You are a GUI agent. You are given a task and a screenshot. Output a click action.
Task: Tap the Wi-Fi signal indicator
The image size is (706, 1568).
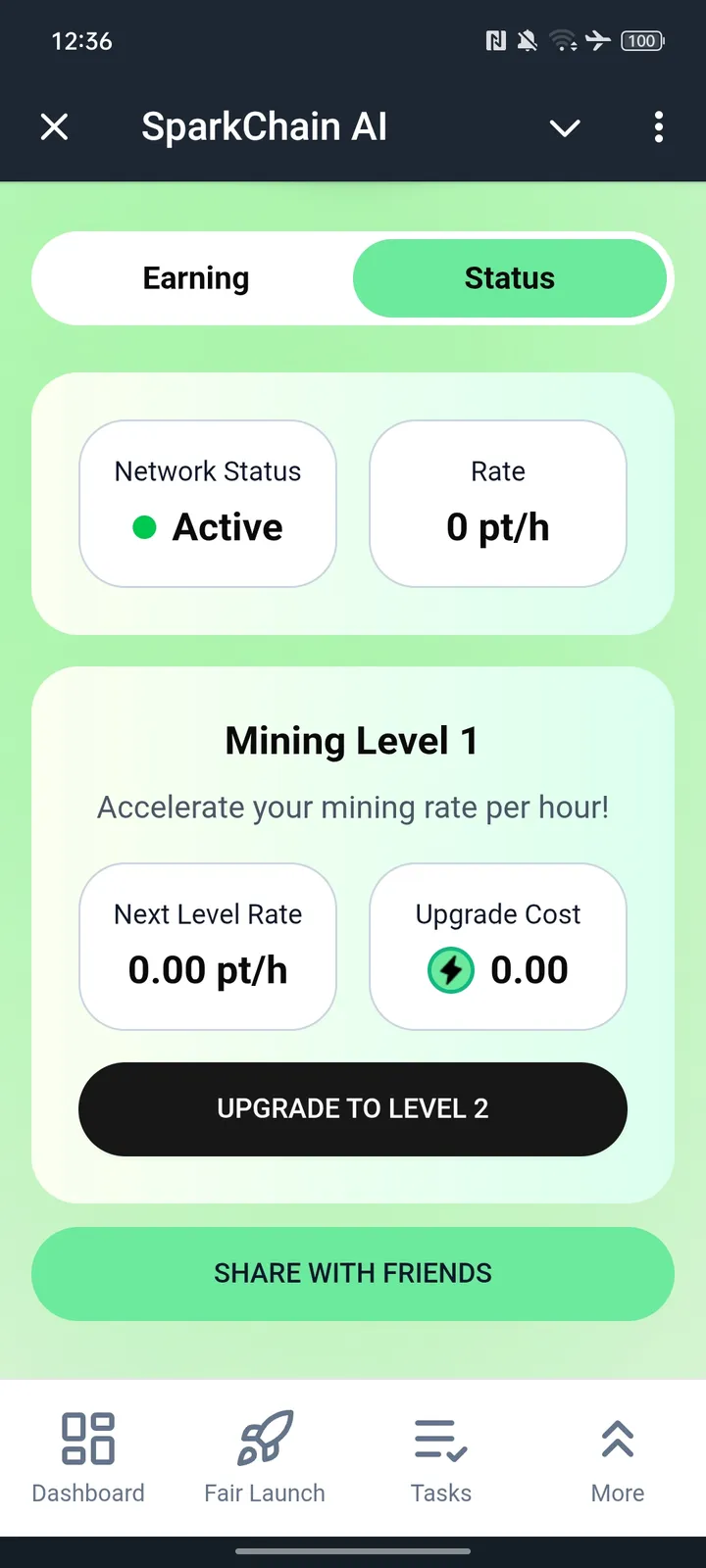pos(562,41)
